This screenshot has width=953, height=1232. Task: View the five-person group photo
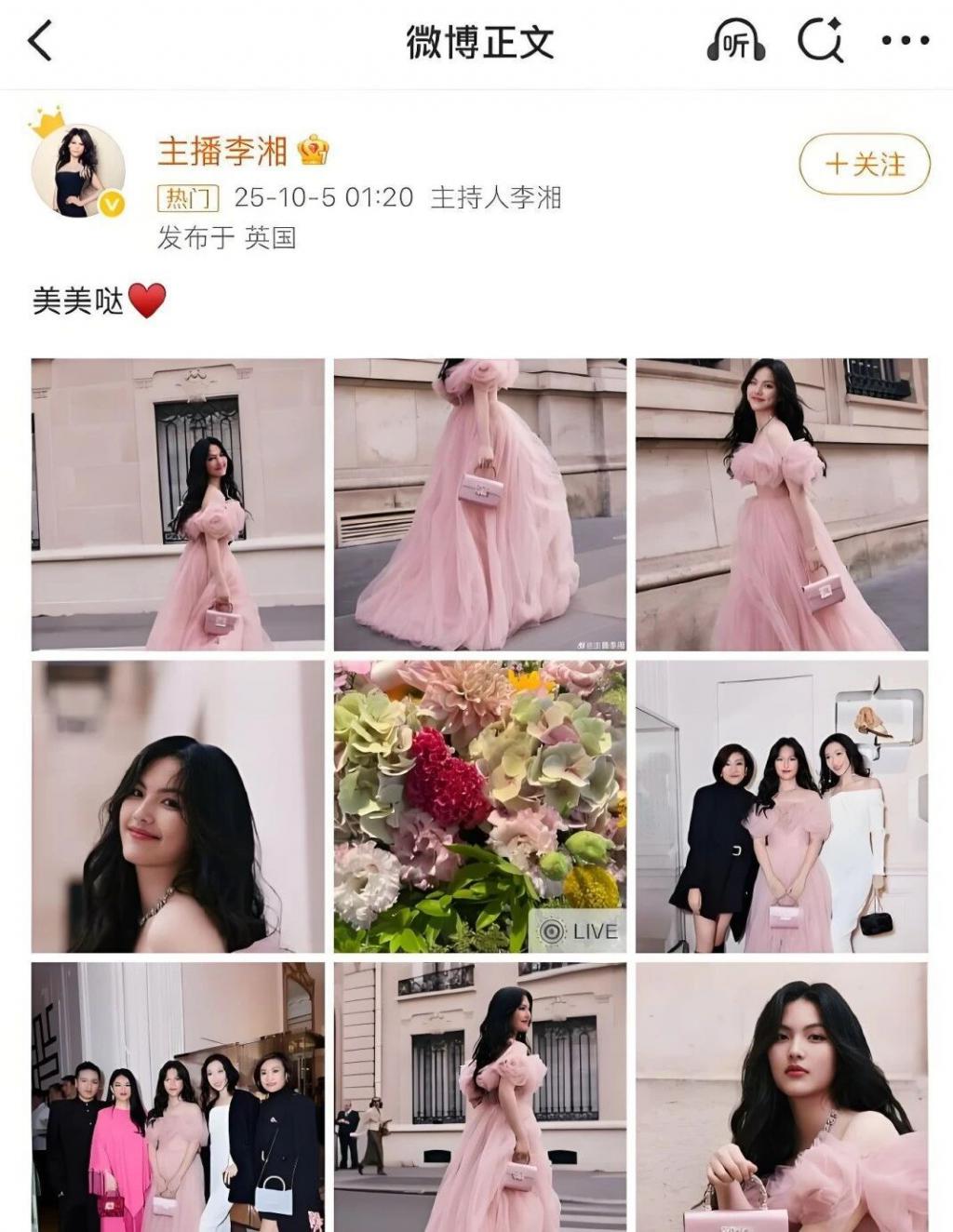[178, 1098]
